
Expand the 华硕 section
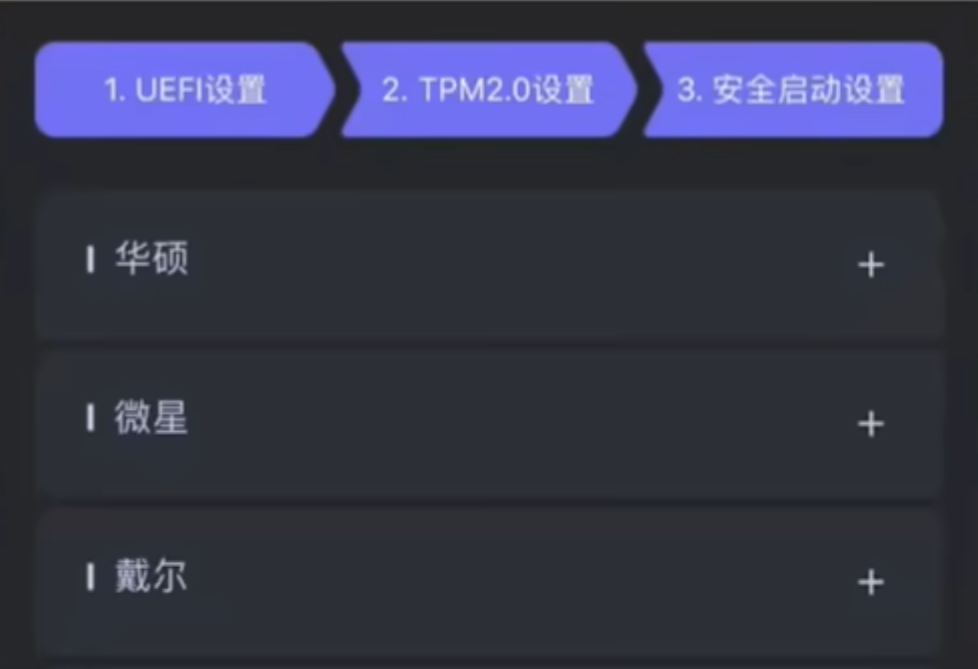[x=870, y=265]
